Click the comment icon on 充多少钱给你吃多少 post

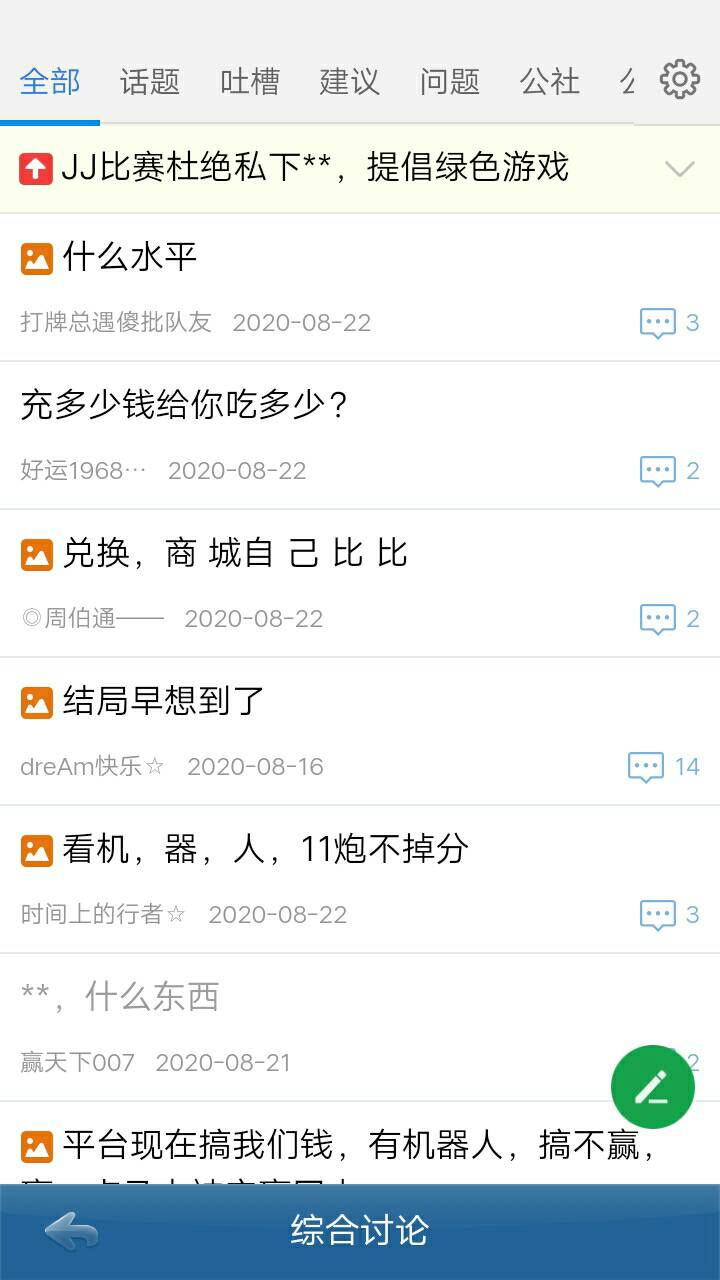(x=660, y=470)
